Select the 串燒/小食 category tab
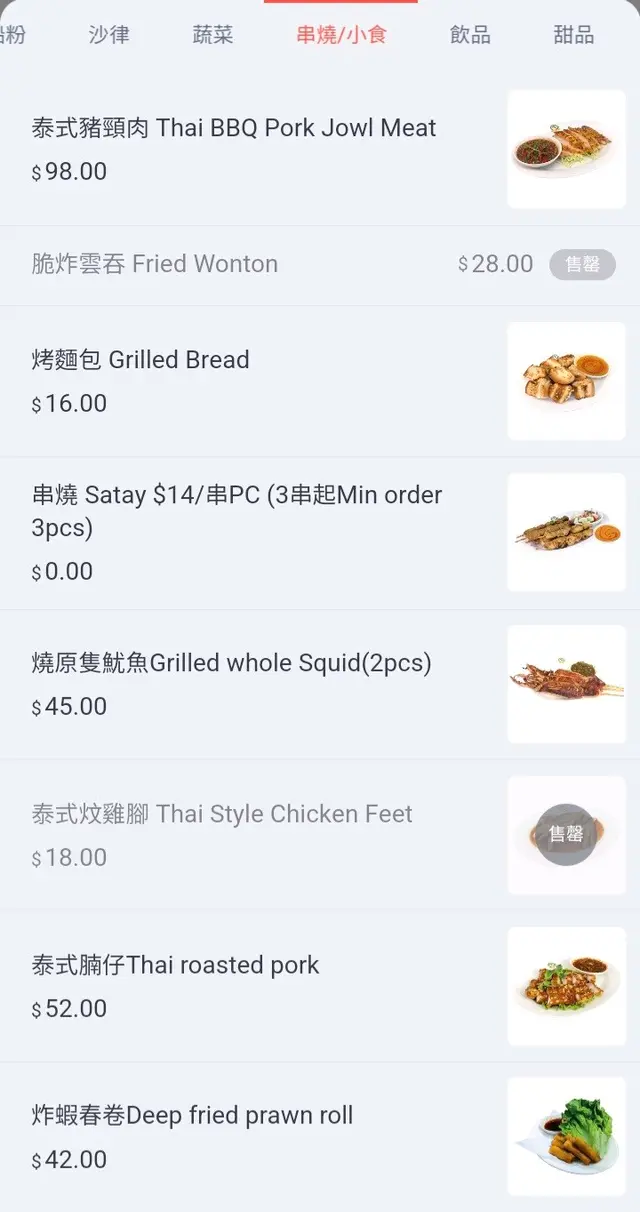The height and width of the screenshot is (1212, 640). tap(341, 35)
